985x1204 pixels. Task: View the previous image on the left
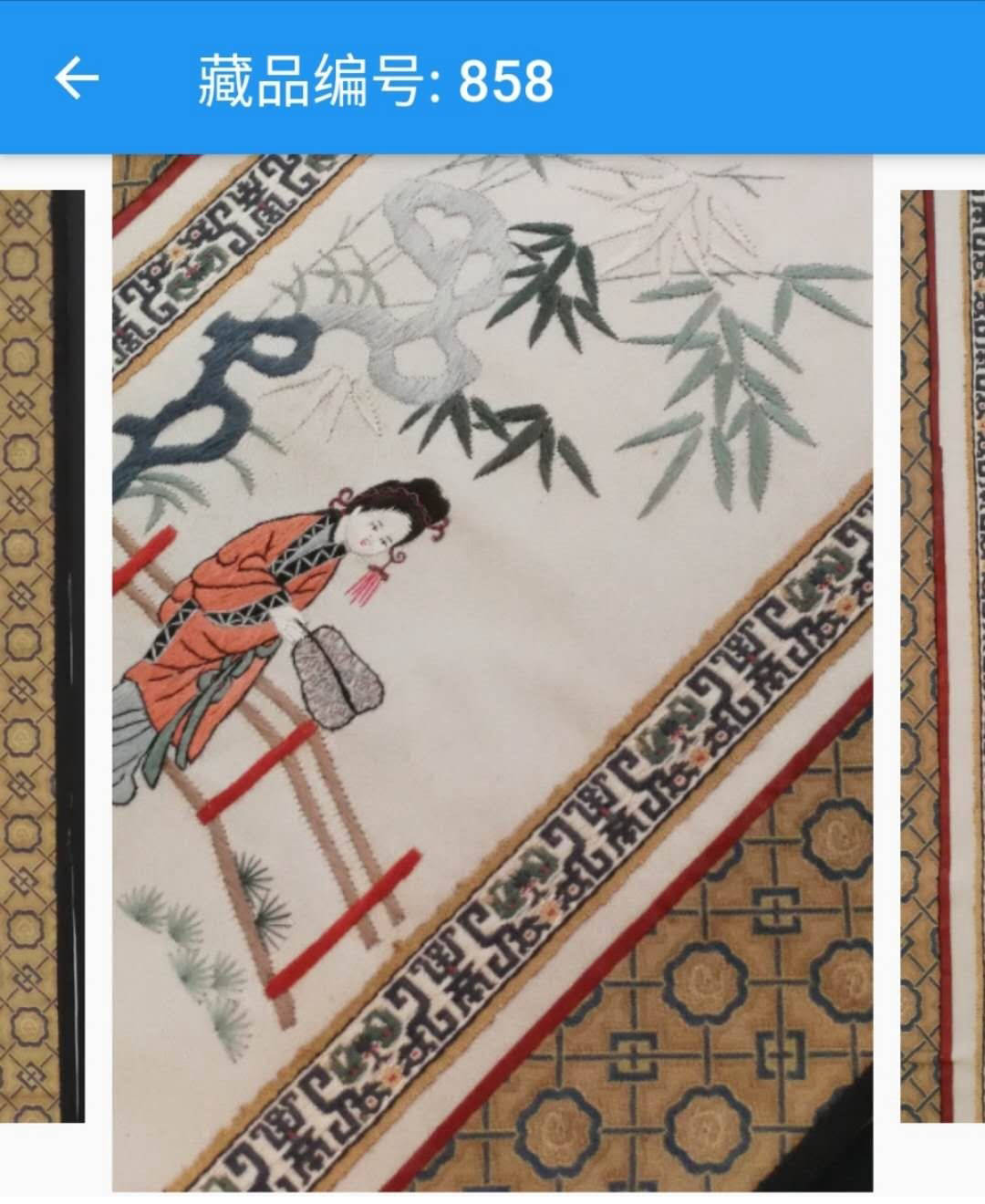point(42,657)
